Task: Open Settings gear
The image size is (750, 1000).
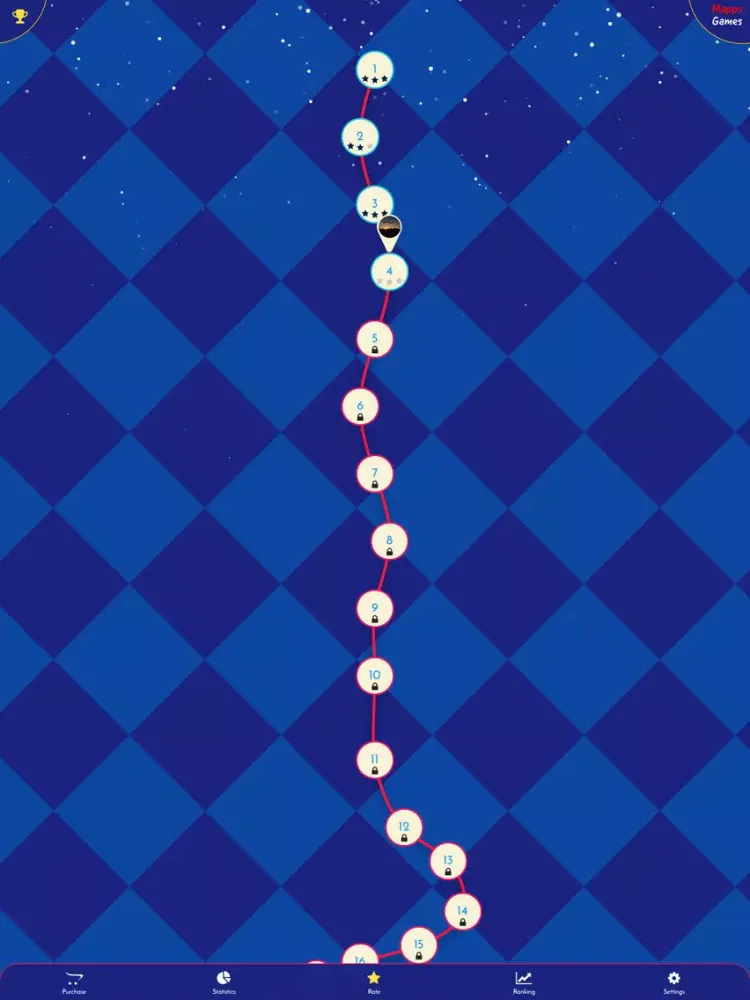Action: 674,982
